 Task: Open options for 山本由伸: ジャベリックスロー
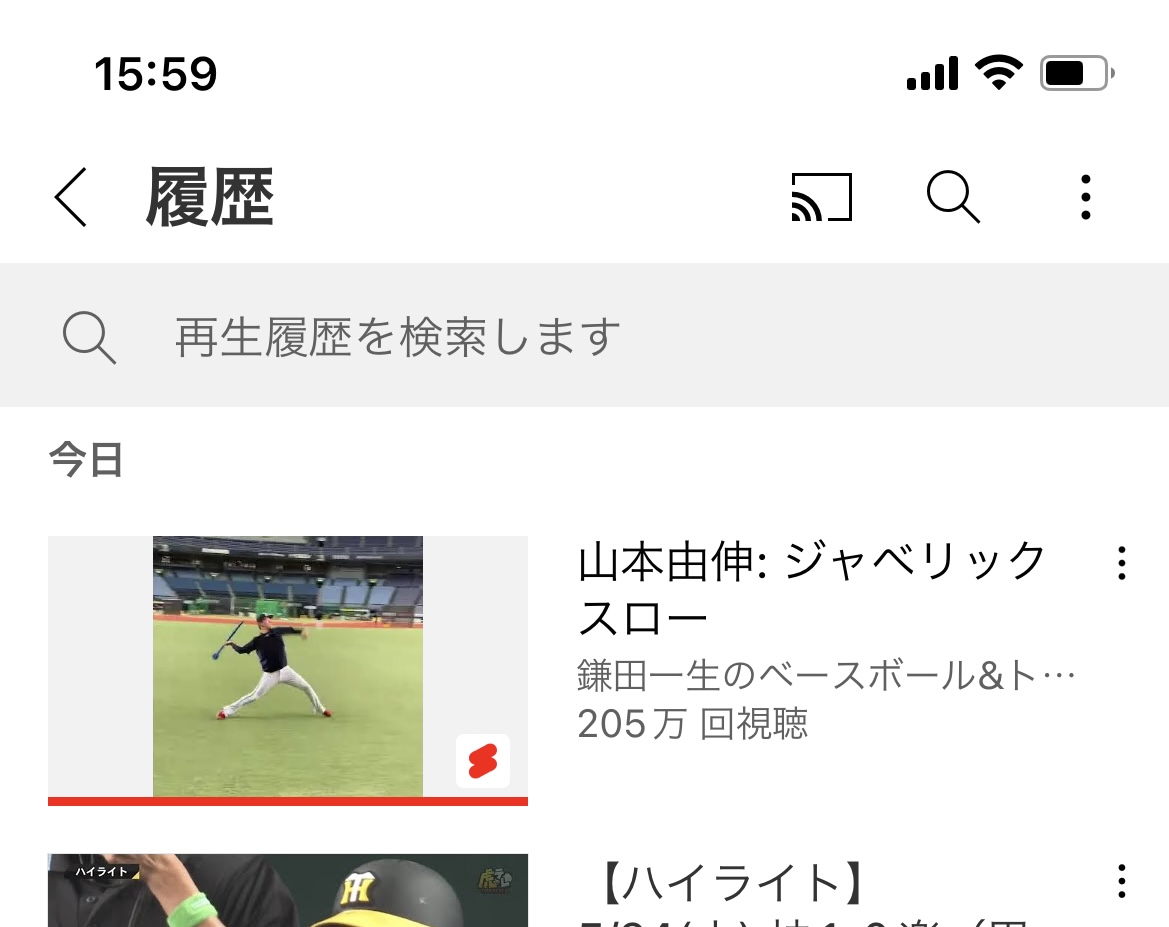coord(1121,564)
